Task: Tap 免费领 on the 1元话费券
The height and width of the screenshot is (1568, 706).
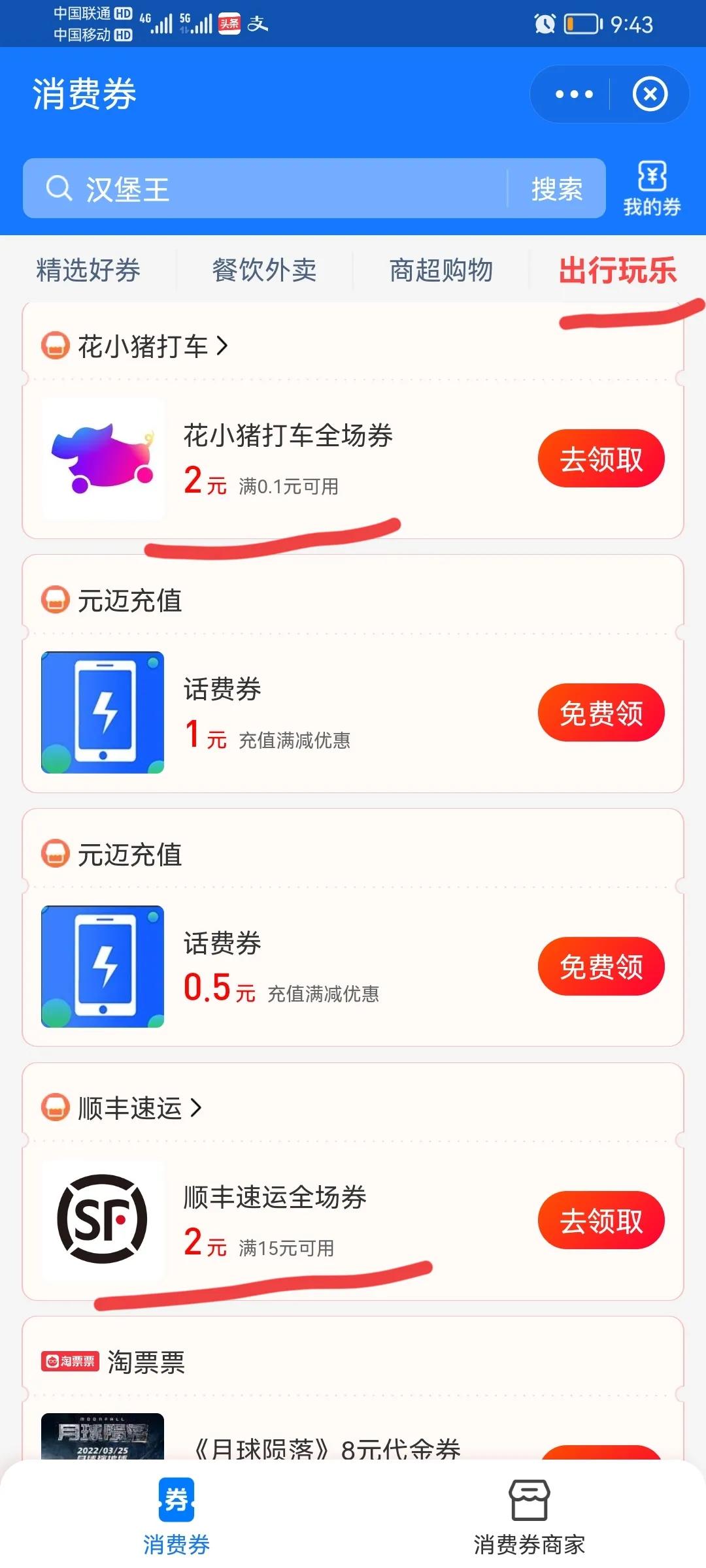Action: 601,713
